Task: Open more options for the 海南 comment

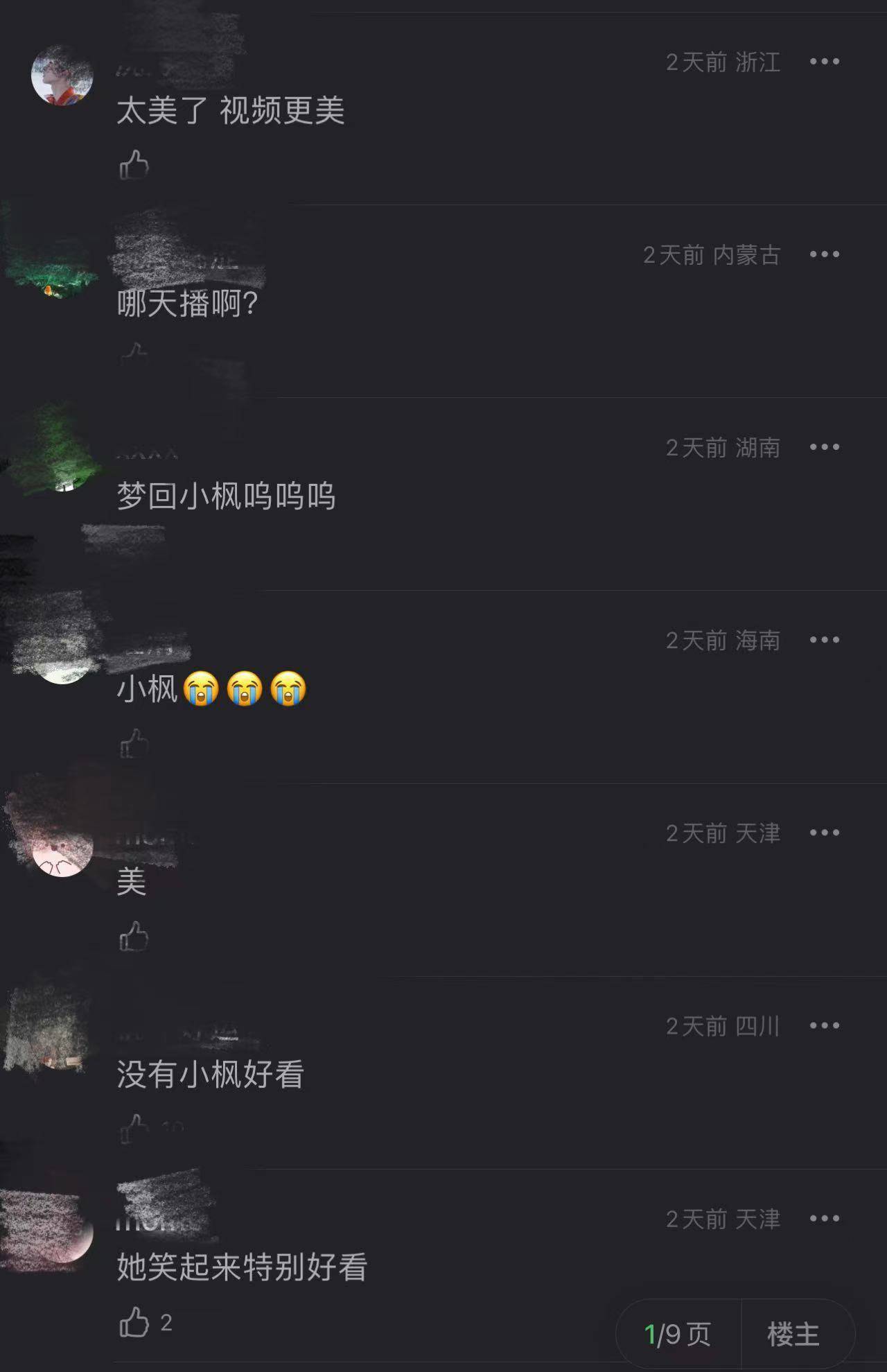Action: [824, 640]
